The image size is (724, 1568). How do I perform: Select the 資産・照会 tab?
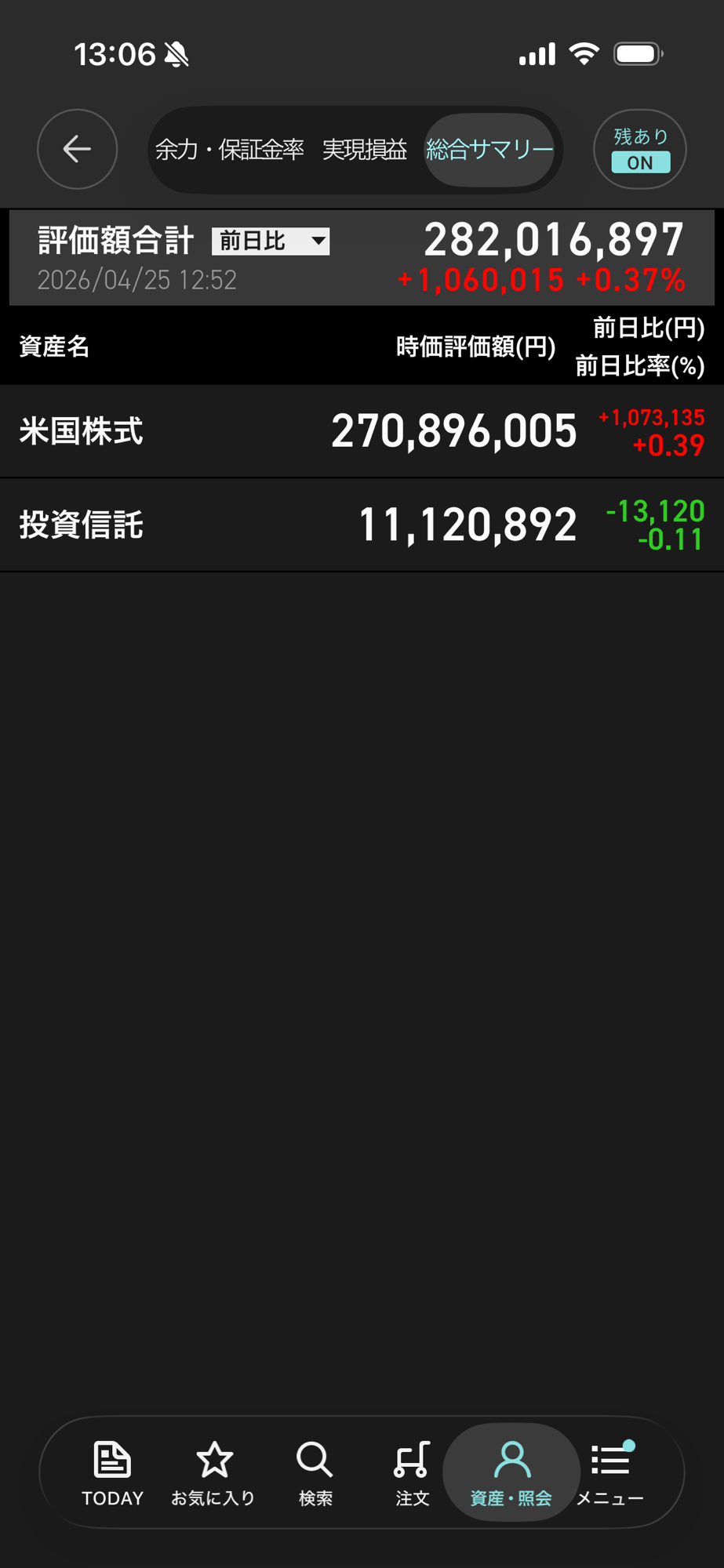click(x=511, y=1472)
